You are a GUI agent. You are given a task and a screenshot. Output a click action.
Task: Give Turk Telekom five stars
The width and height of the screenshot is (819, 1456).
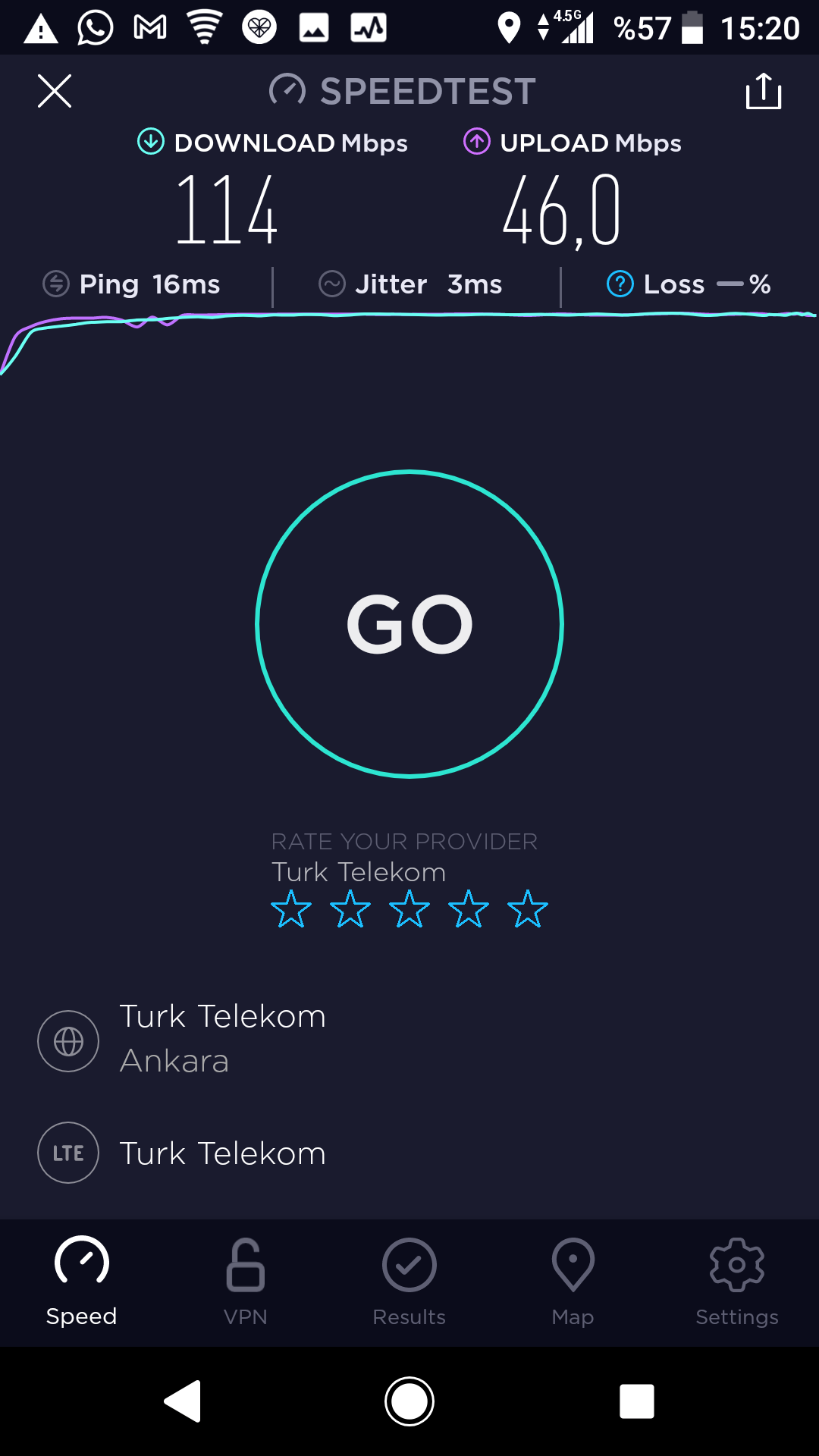pos(528,909)
